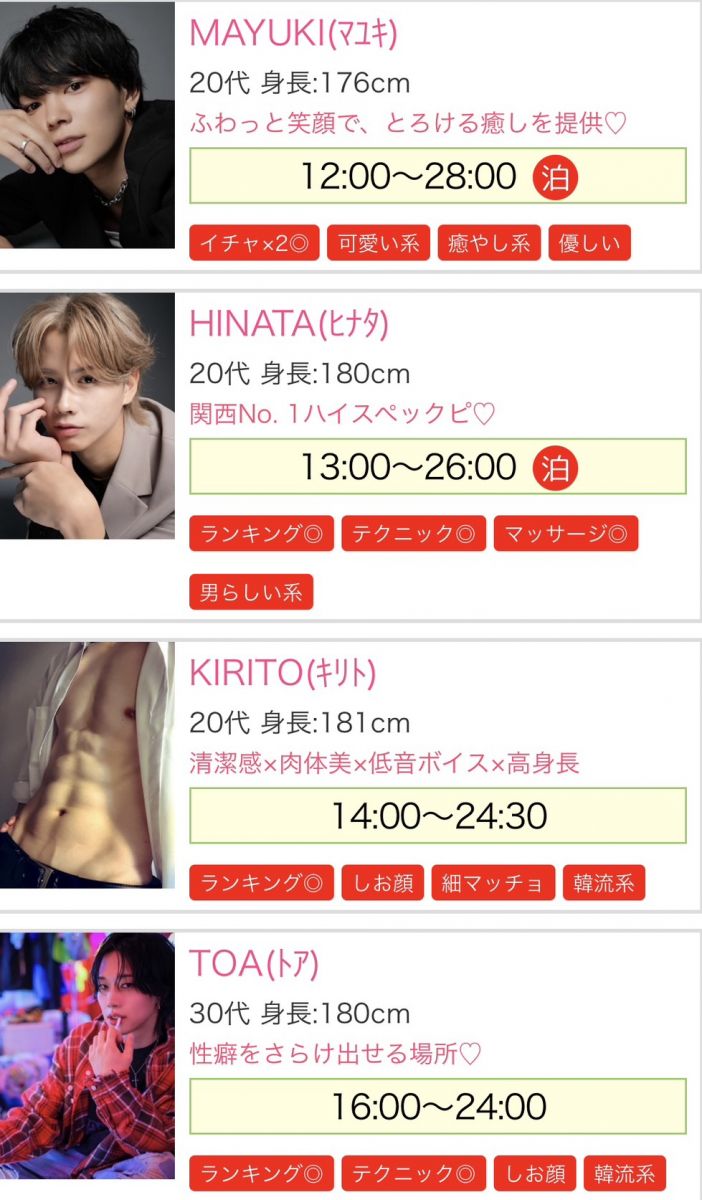702x1200 pixels.
Task: Select HINATA's 13:00〜26:00 schedule box
Action: click(437, 467)
